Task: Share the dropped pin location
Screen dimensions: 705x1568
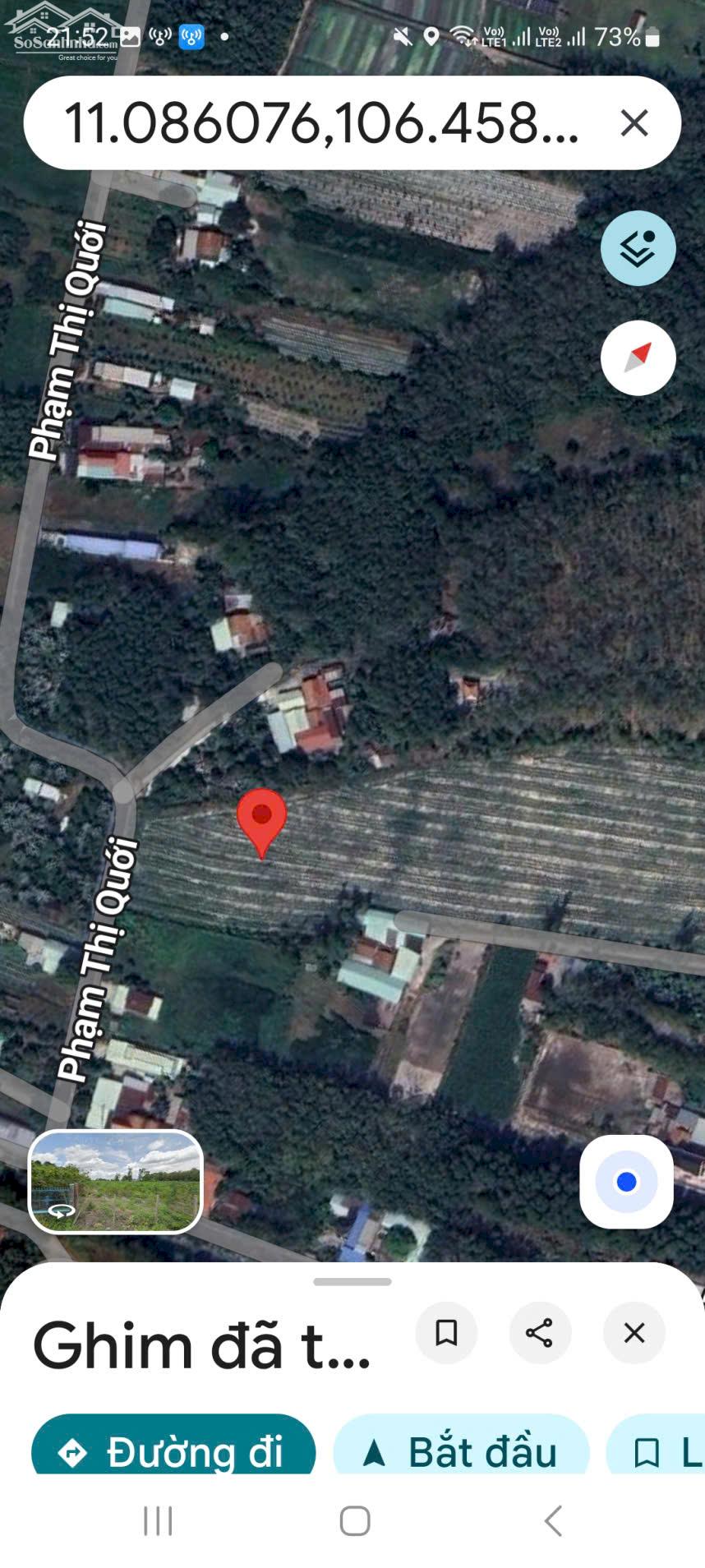Action: [x=540, y=1332]
